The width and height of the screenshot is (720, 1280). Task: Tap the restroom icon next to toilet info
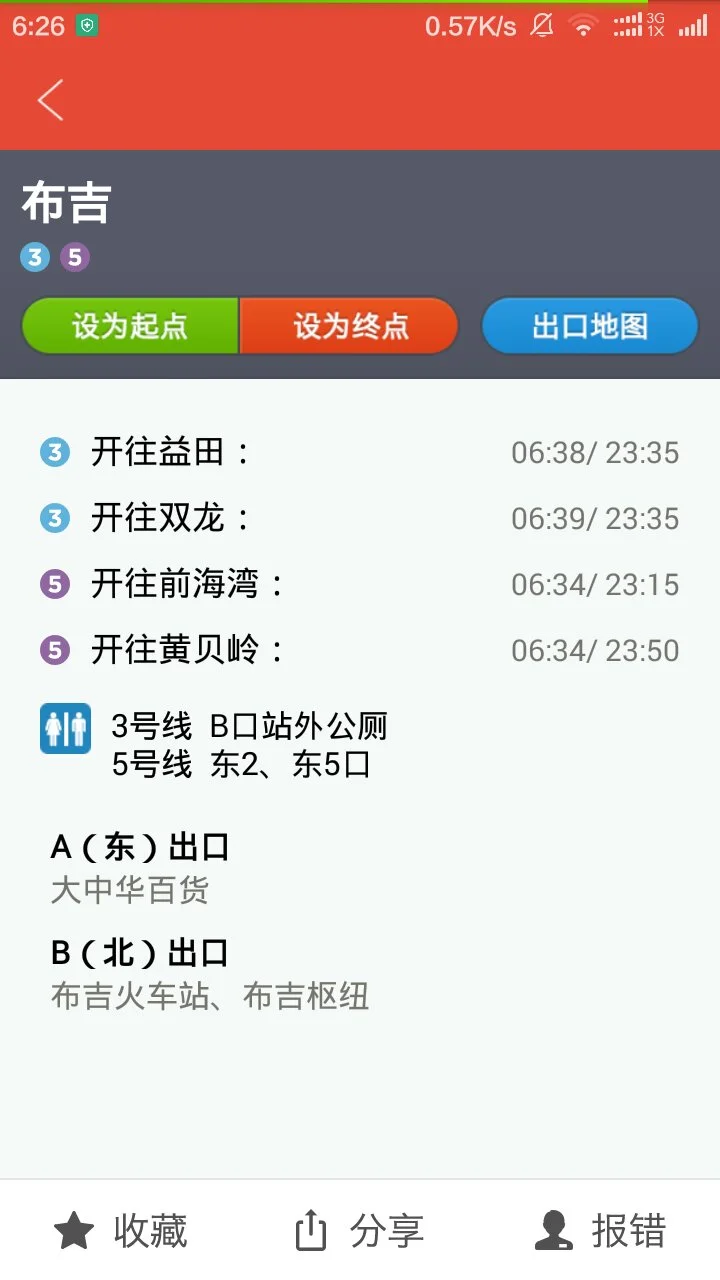click(65, 729)
